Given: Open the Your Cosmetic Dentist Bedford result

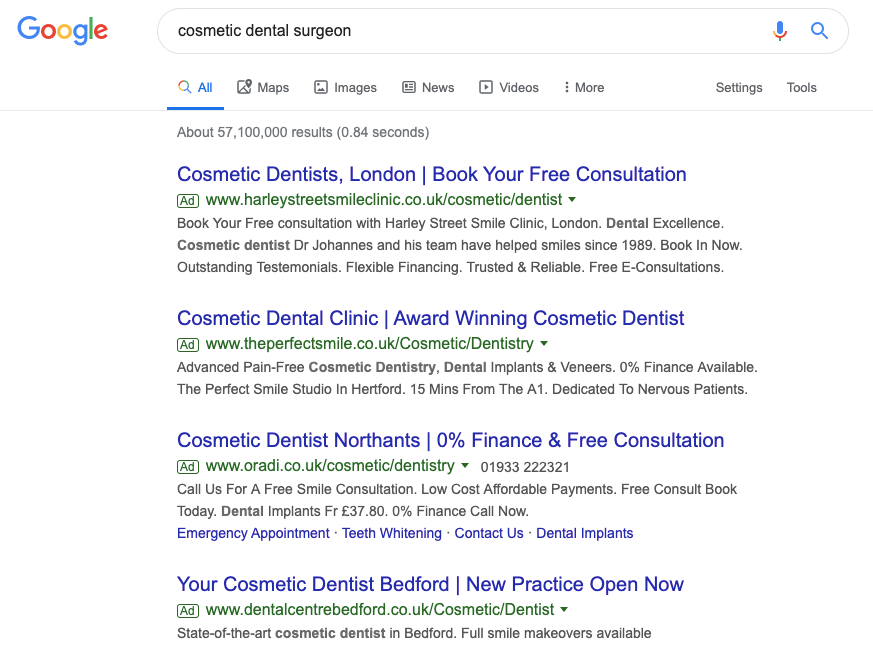Looking at the screenshot, I should (x=430, y=584).
